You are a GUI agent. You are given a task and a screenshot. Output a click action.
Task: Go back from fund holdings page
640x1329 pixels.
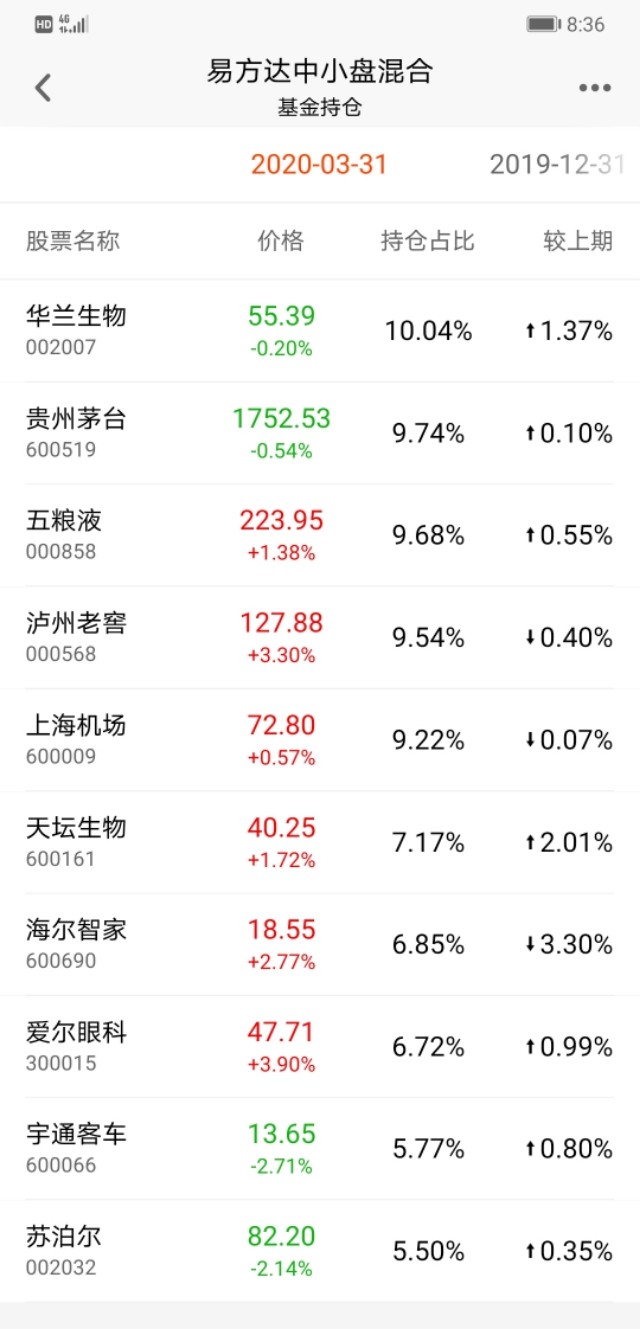43,88
